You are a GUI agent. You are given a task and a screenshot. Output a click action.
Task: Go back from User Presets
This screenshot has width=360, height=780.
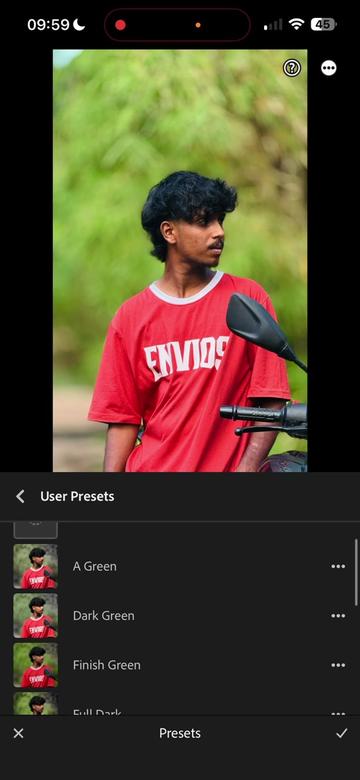[20, 496]
